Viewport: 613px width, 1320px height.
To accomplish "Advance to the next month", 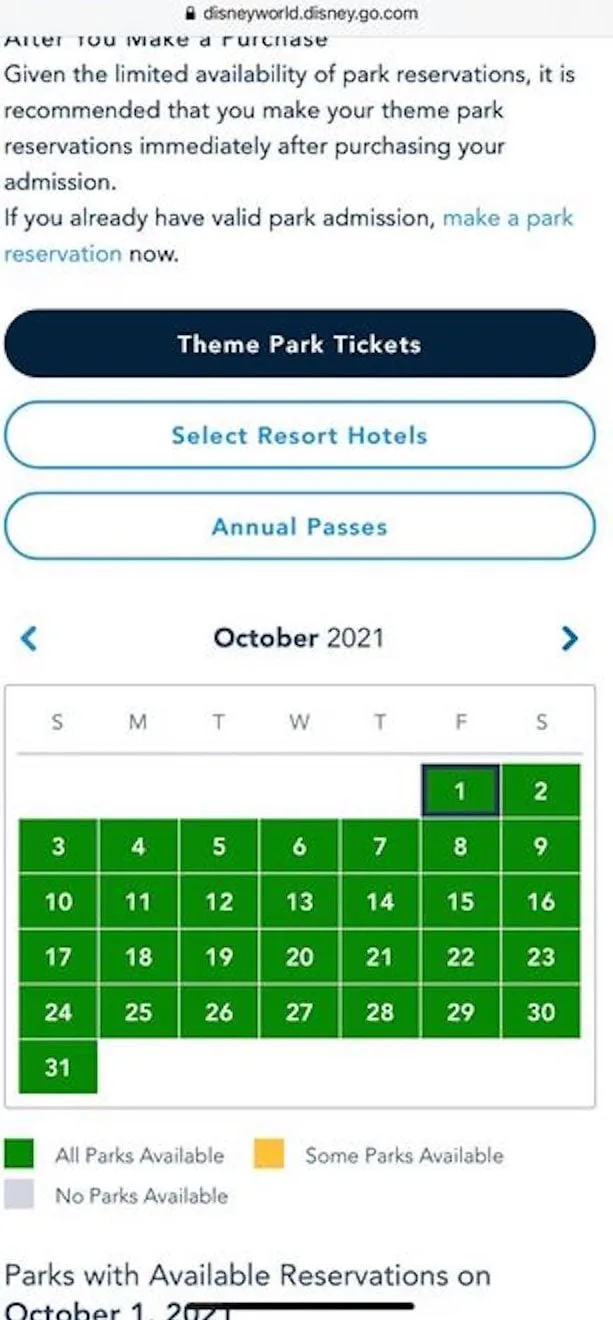I will [570, 638].
